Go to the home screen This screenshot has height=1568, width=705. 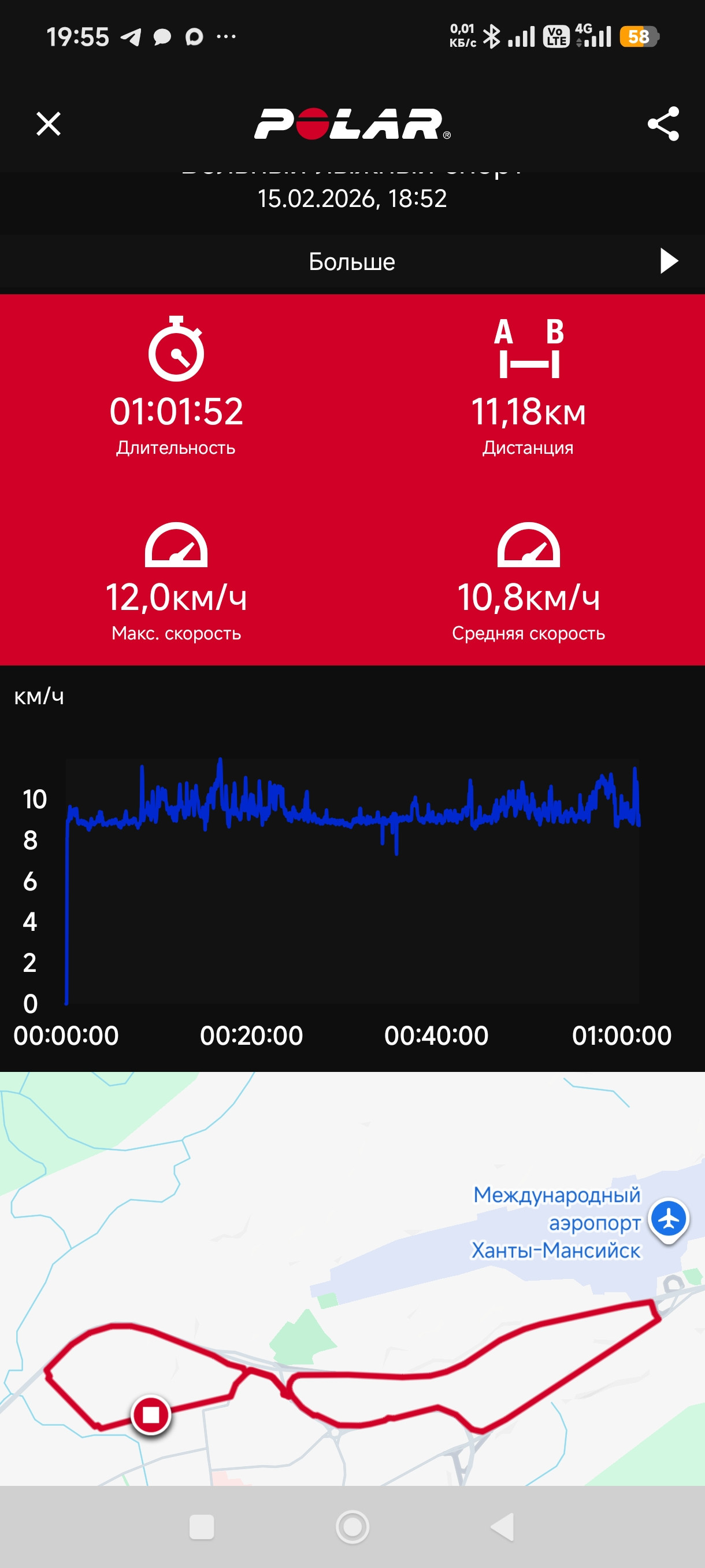tap(353, 1527)
